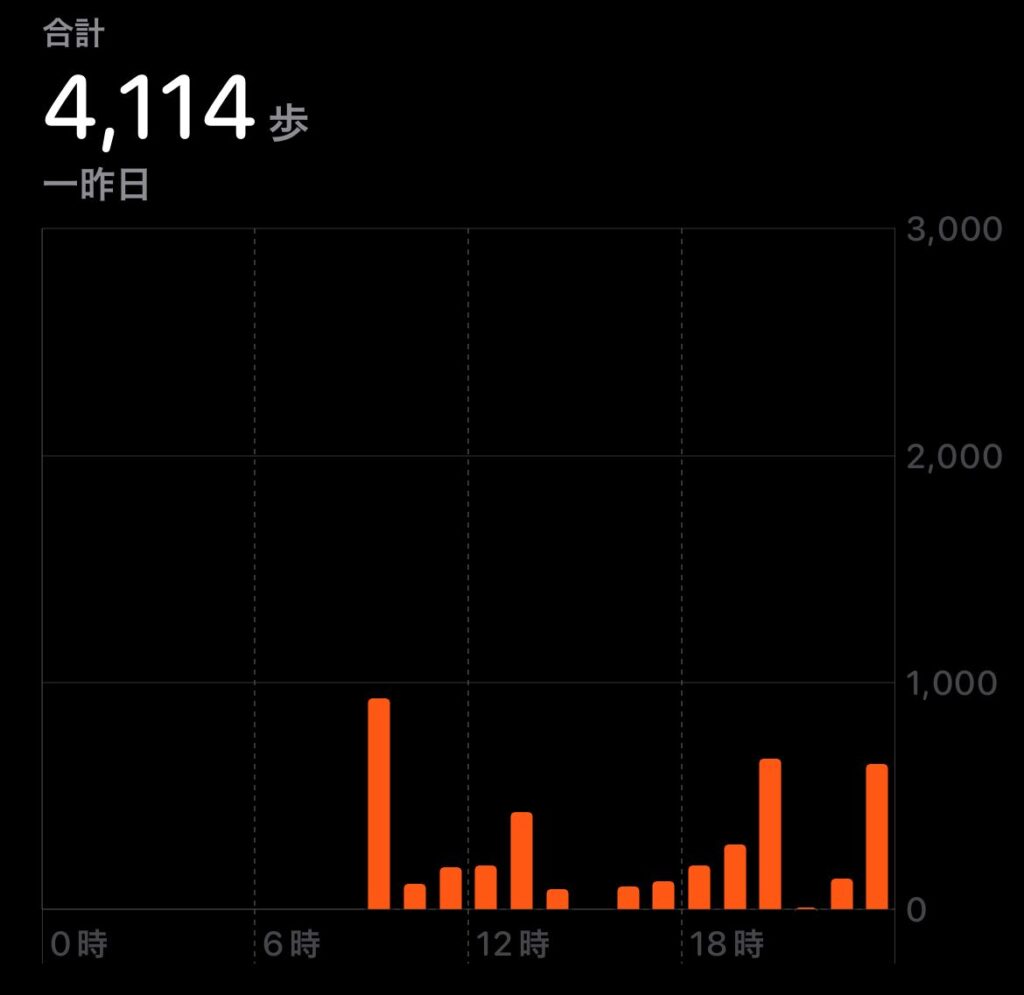The image size is (1024, 995).
Task: Select the tallest step bar, around 9時
Action: point(379,804)
